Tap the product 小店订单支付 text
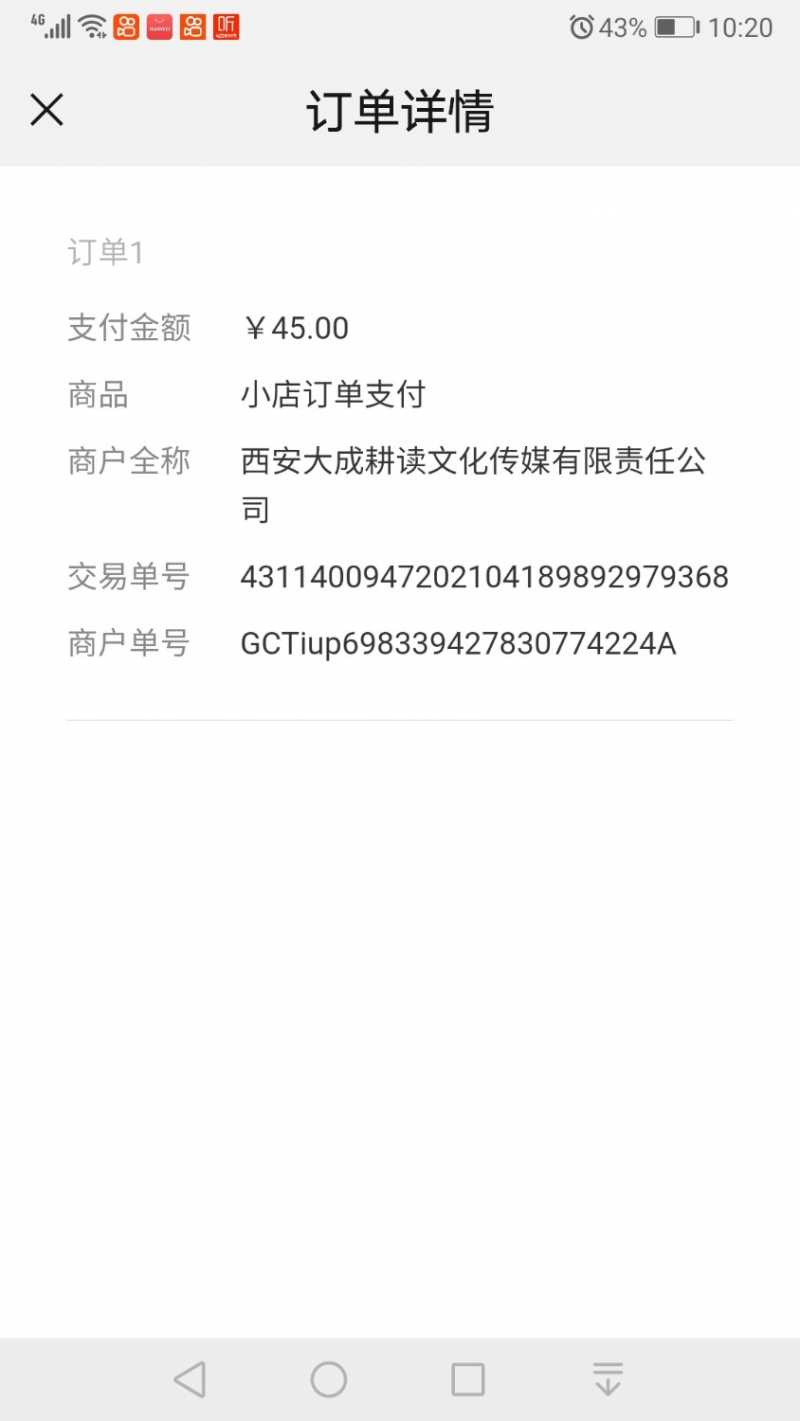The width and height of the screenshot is (800, 1421). pyautogui.click(x=332, y=394)
